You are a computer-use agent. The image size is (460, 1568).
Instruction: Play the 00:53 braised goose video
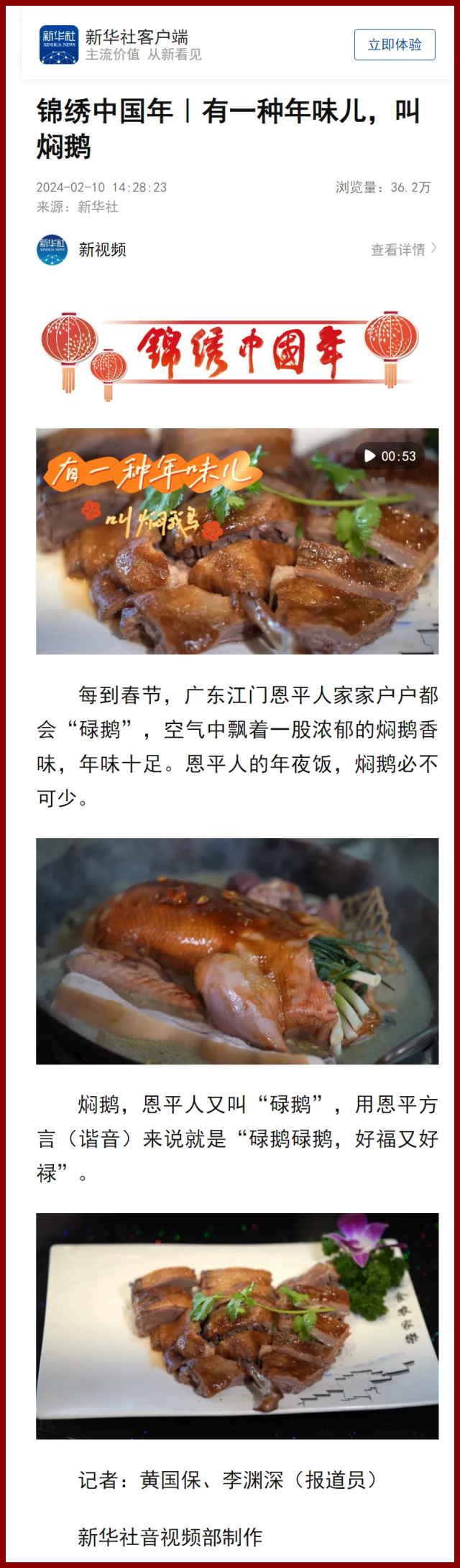[236, 541]
